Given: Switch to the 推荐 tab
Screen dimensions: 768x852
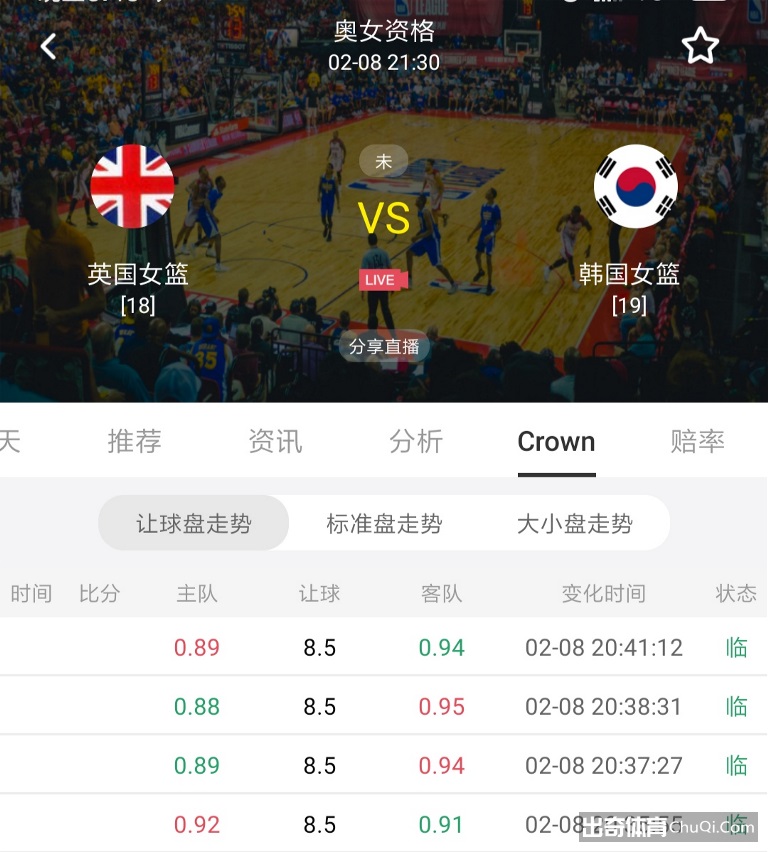Looking at the screenshot, I should (134, 441).
